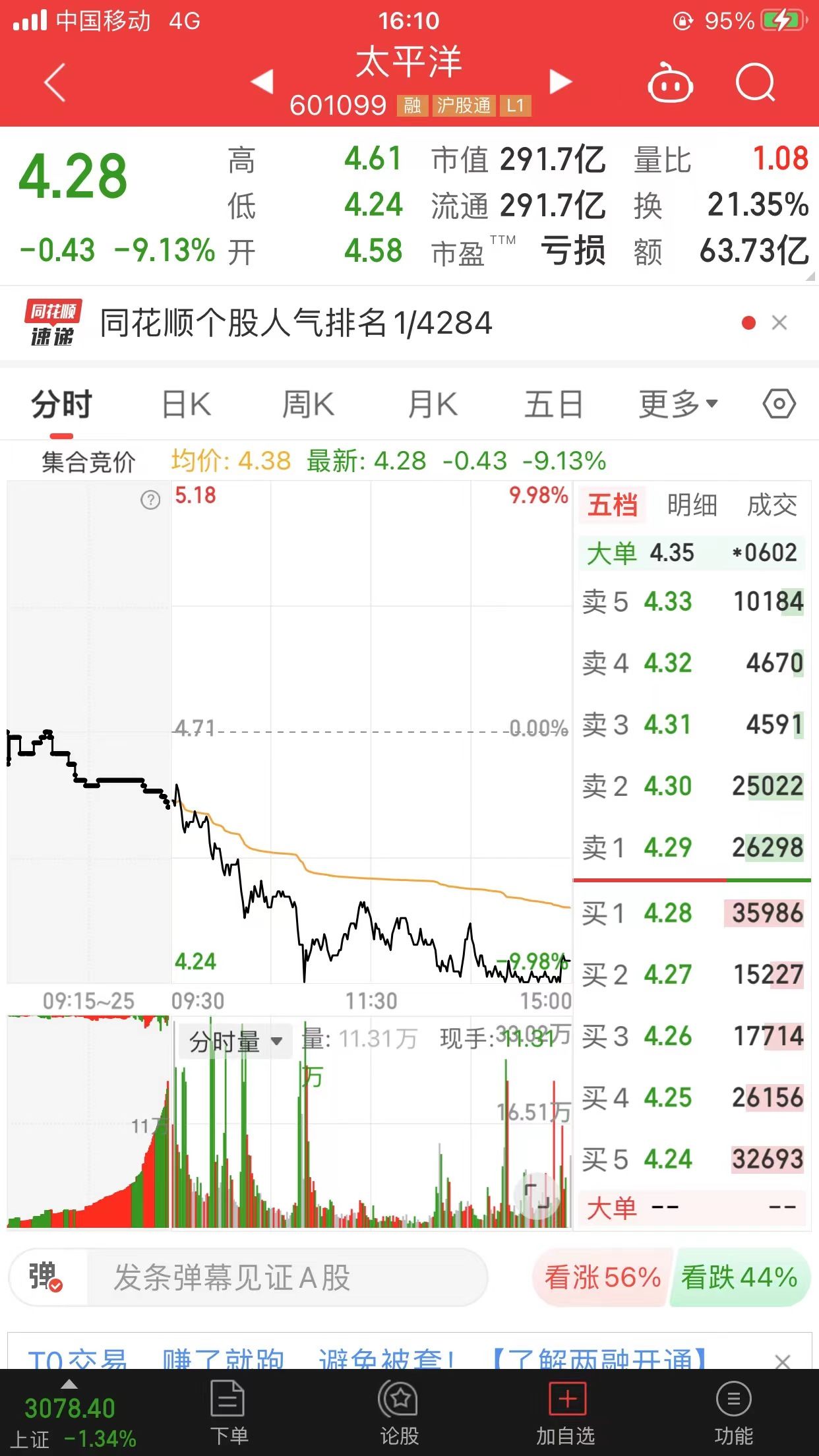Switch to the 周K tab
The width and height of the screenshot is (819, 1456).
coord(308,404)
